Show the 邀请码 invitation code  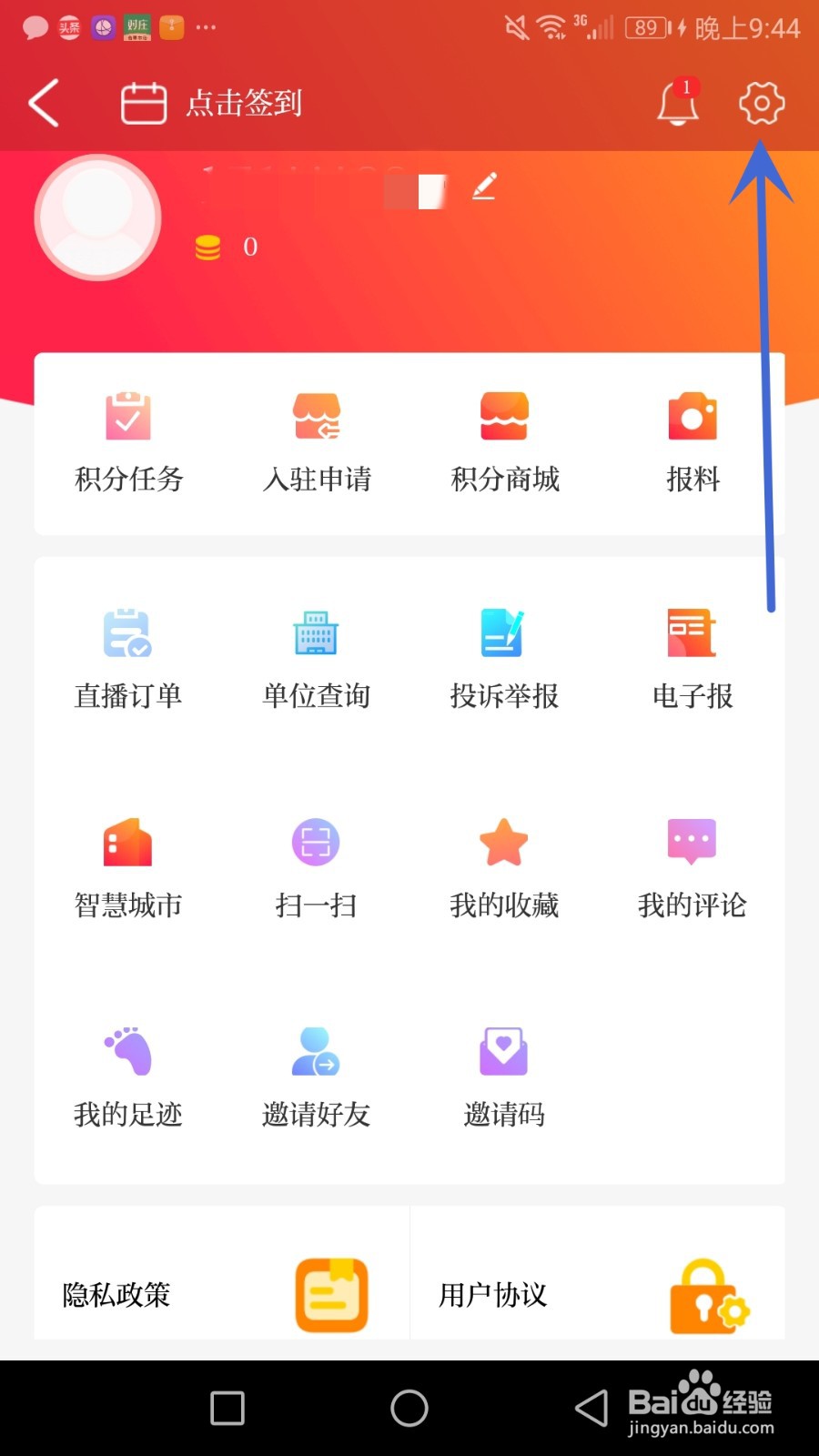(503, 1076)
